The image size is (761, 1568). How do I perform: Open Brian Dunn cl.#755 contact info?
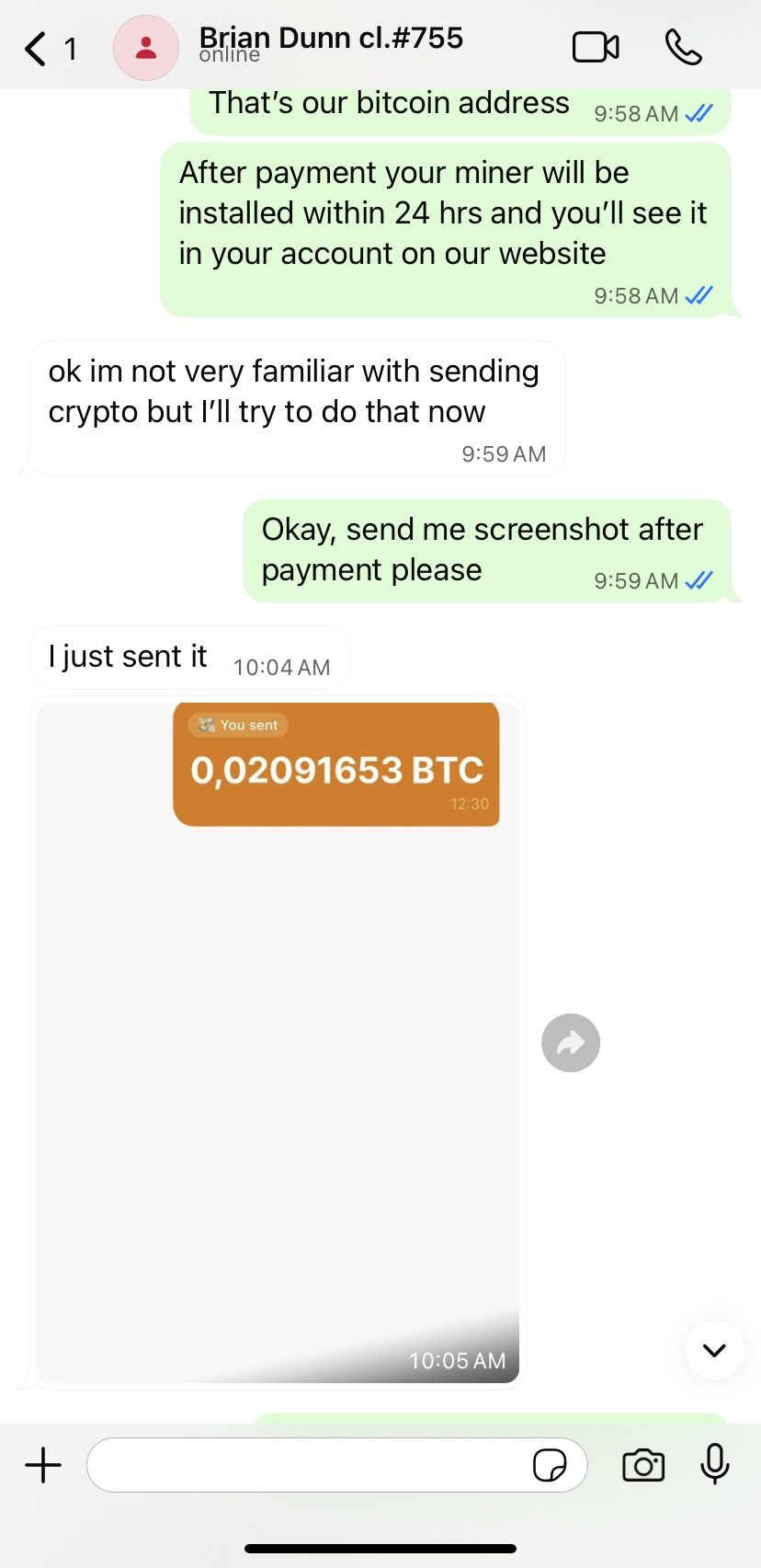(331, 44)
